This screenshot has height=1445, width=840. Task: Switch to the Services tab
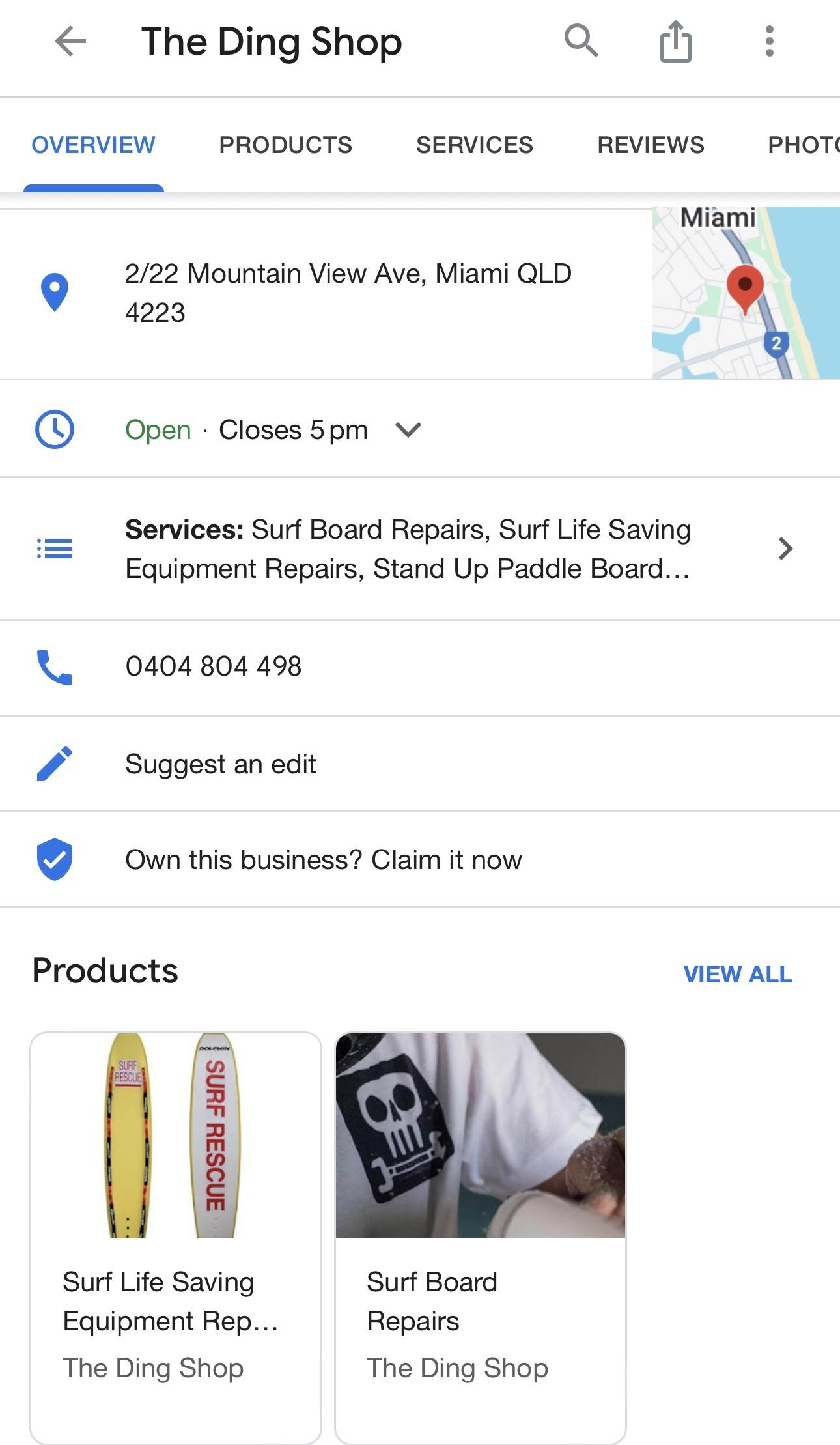pyautogui.click(x=474, y=145)
